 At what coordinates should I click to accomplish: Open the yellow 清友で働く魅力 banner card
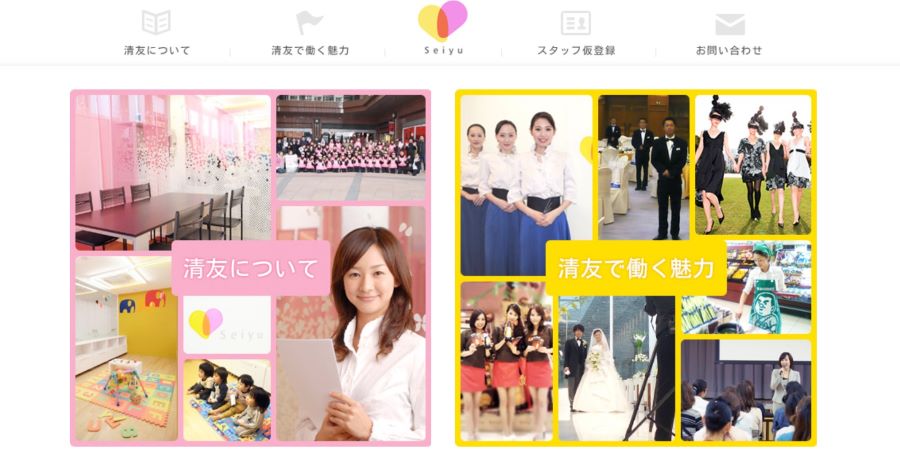636,268
